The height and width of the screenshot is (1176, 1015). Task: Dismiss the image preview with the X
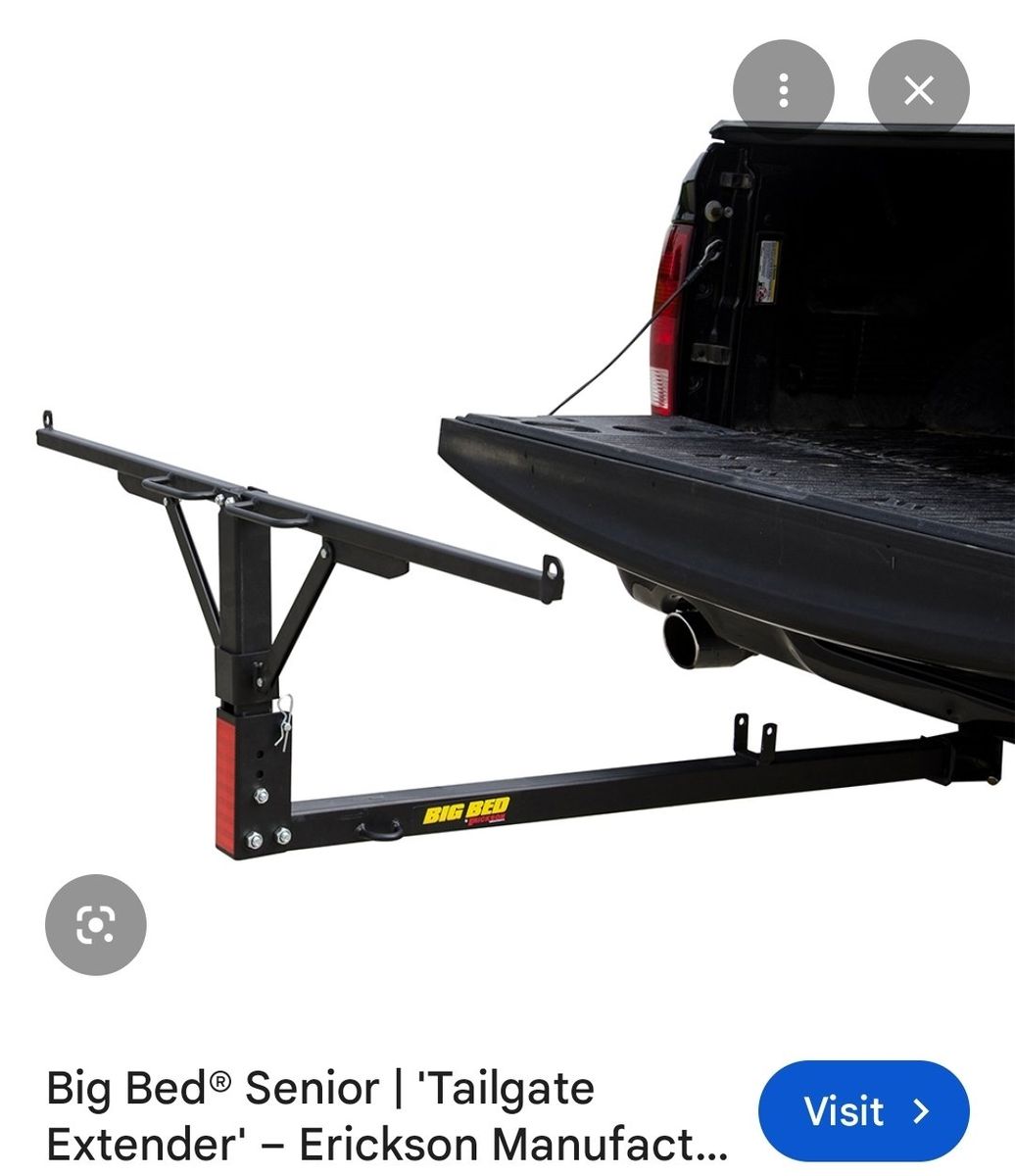(x=917, y=89)
